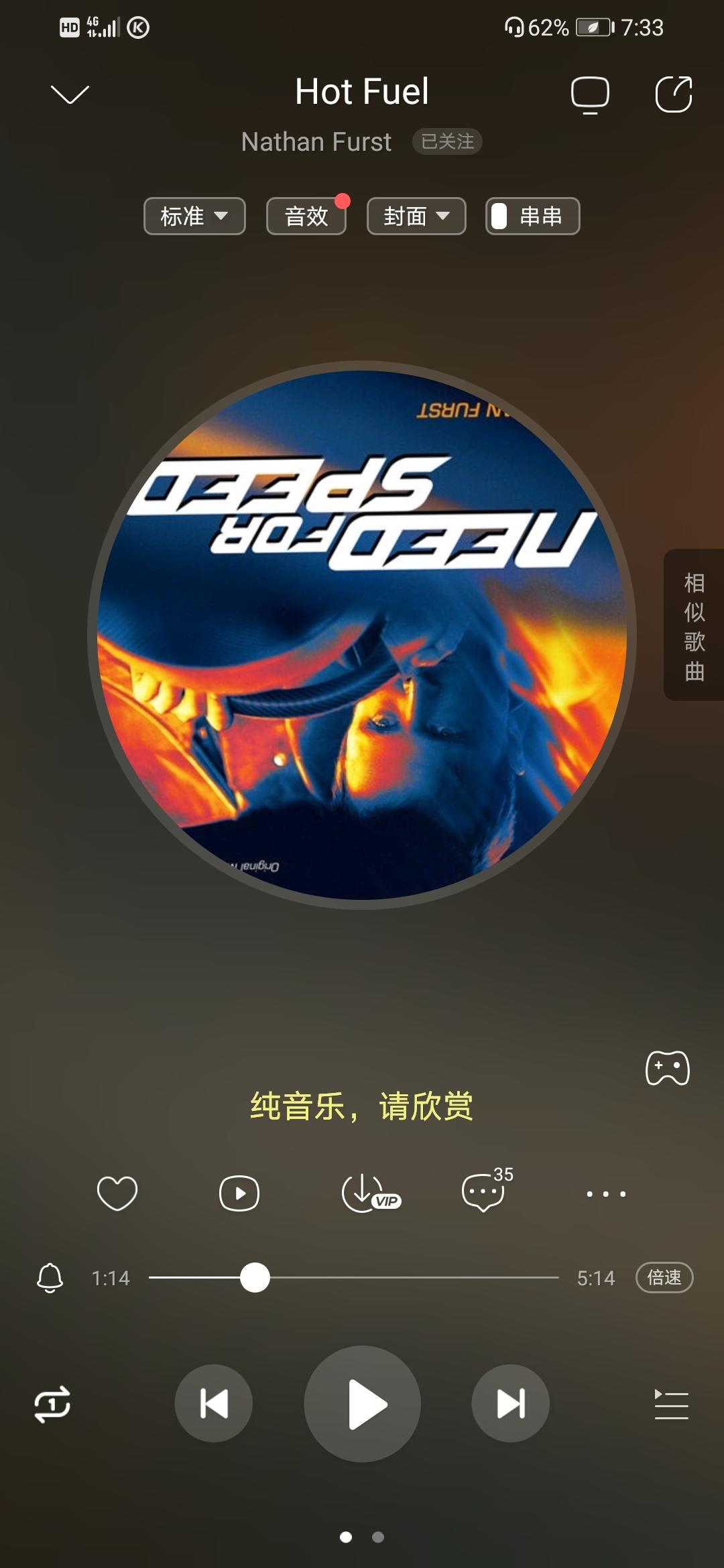Open the 标准 quality dropdown
The width and height of the screenshot is (724, 1568).
[194, 215]
